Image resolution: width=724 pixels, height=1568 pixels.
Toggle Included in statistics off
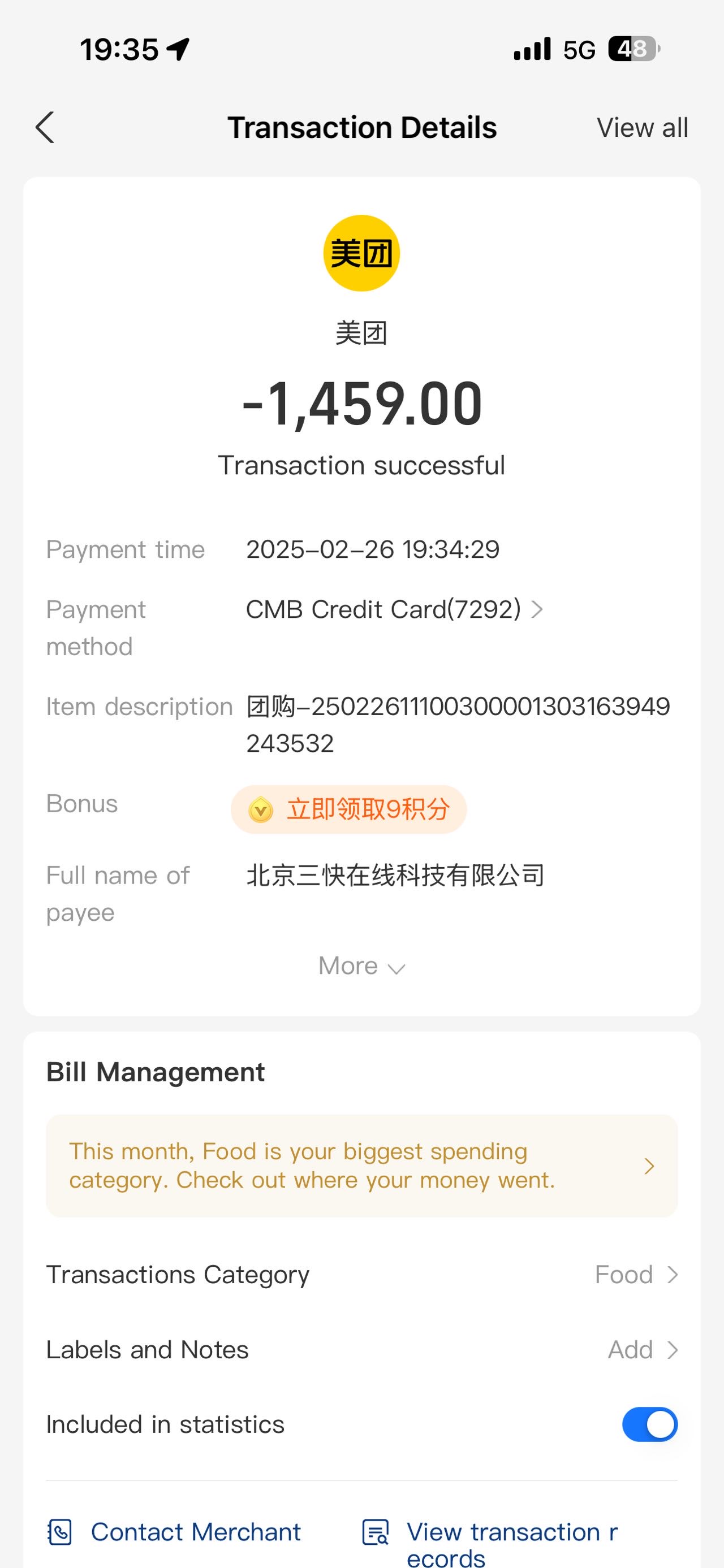point(650,1424)
